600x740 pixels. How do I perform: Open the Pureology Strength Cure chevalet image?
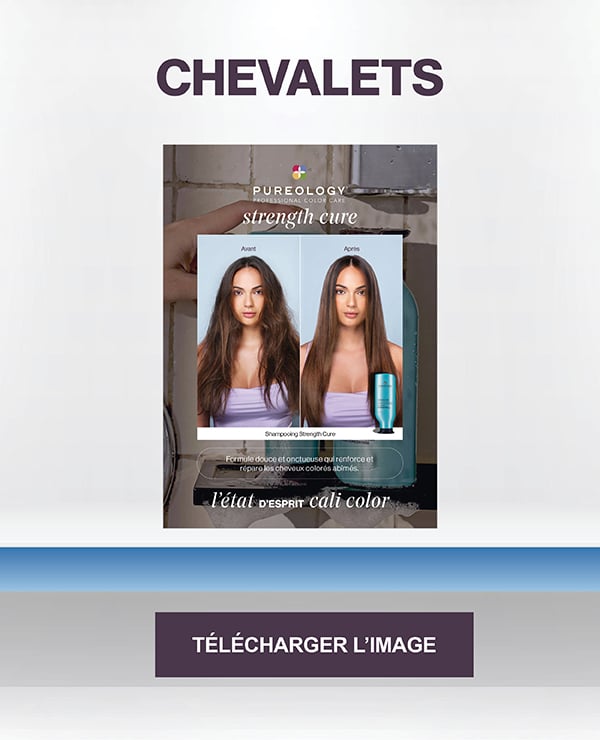300,336
